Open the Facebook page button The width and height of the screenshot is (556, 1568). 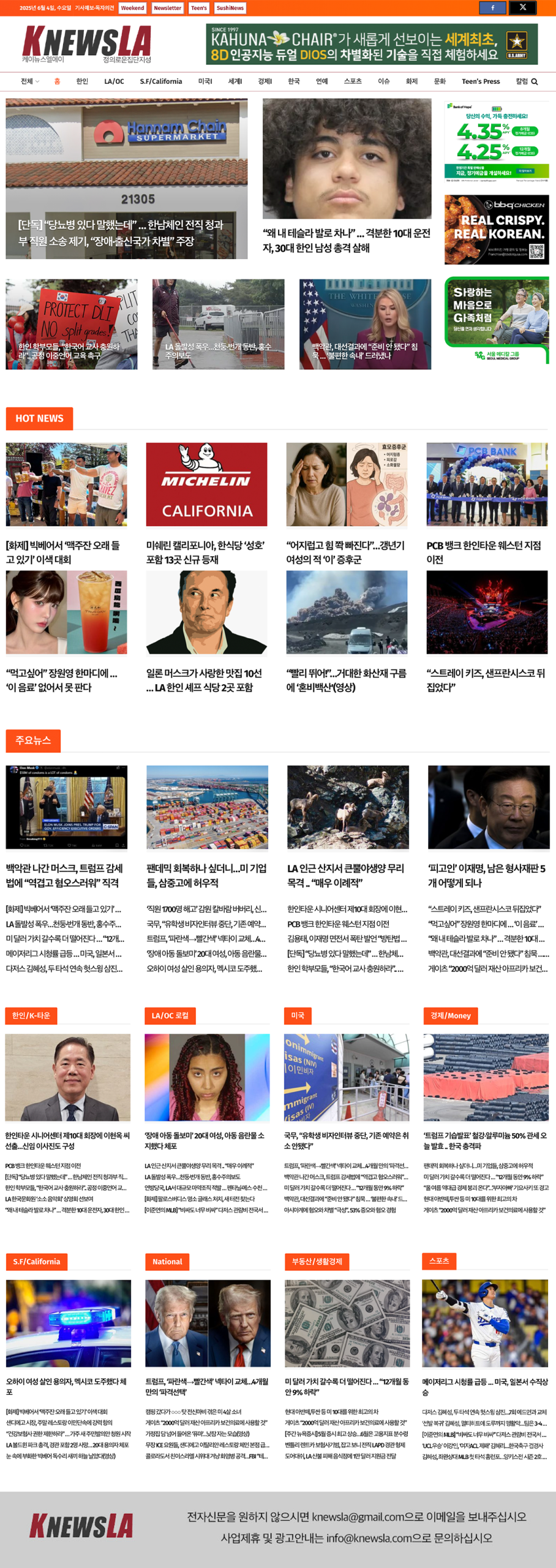click(x=493, y=7)
